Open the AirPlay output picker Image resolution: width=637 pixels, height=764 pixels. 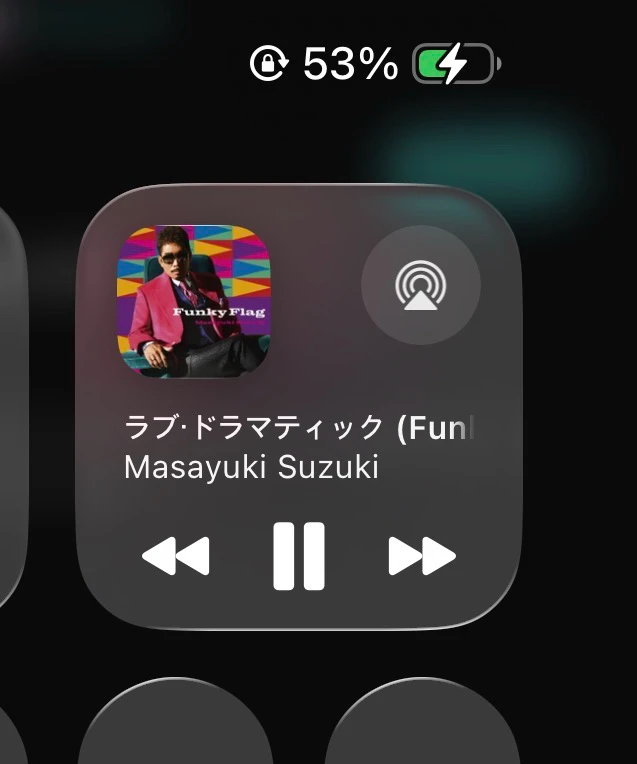pos(420,285)
